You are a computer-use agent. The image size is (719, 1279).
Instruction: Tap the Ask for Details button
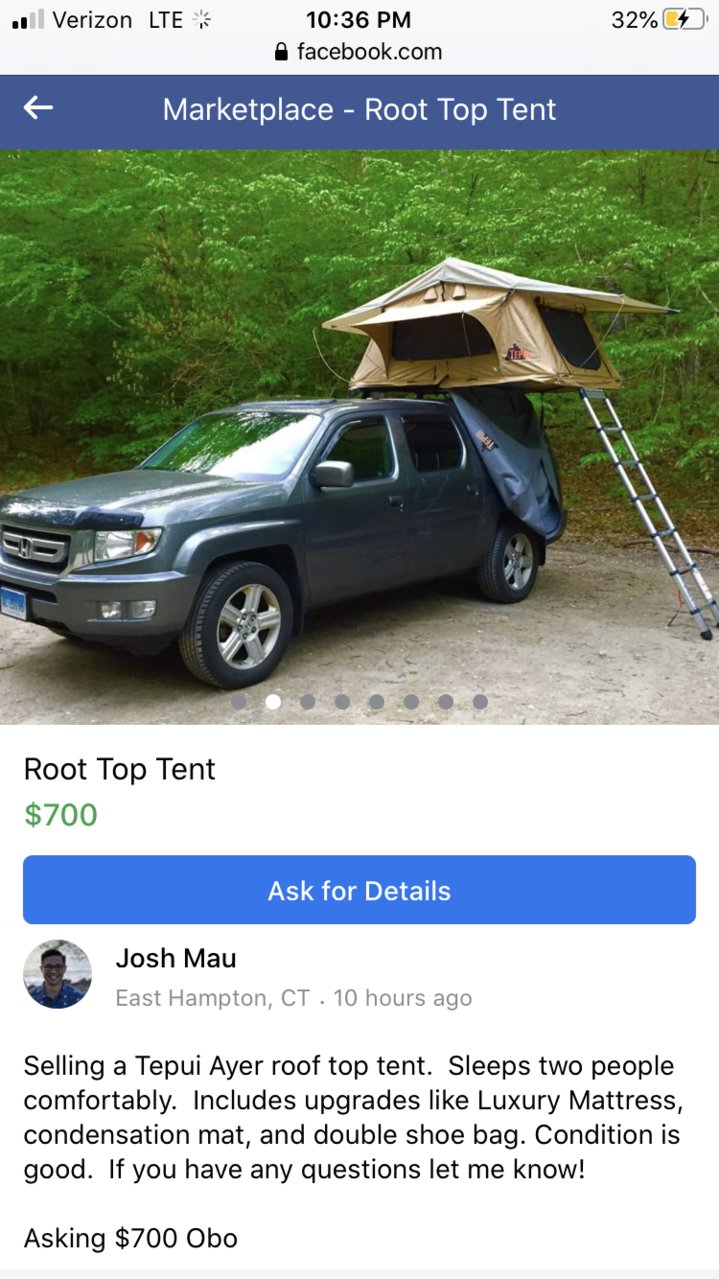point(359,890)
